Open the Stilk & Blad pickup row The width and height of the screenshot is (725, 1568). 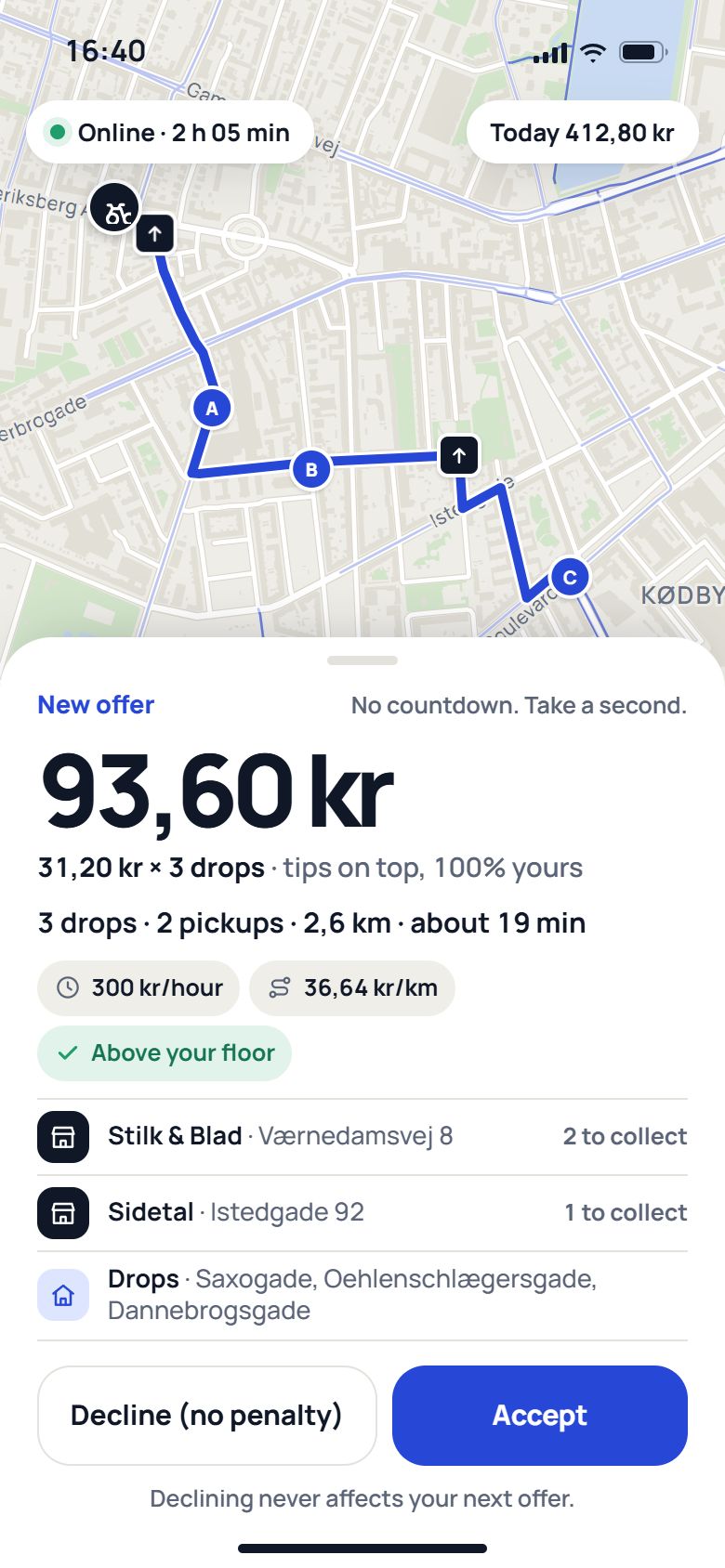362,1137
